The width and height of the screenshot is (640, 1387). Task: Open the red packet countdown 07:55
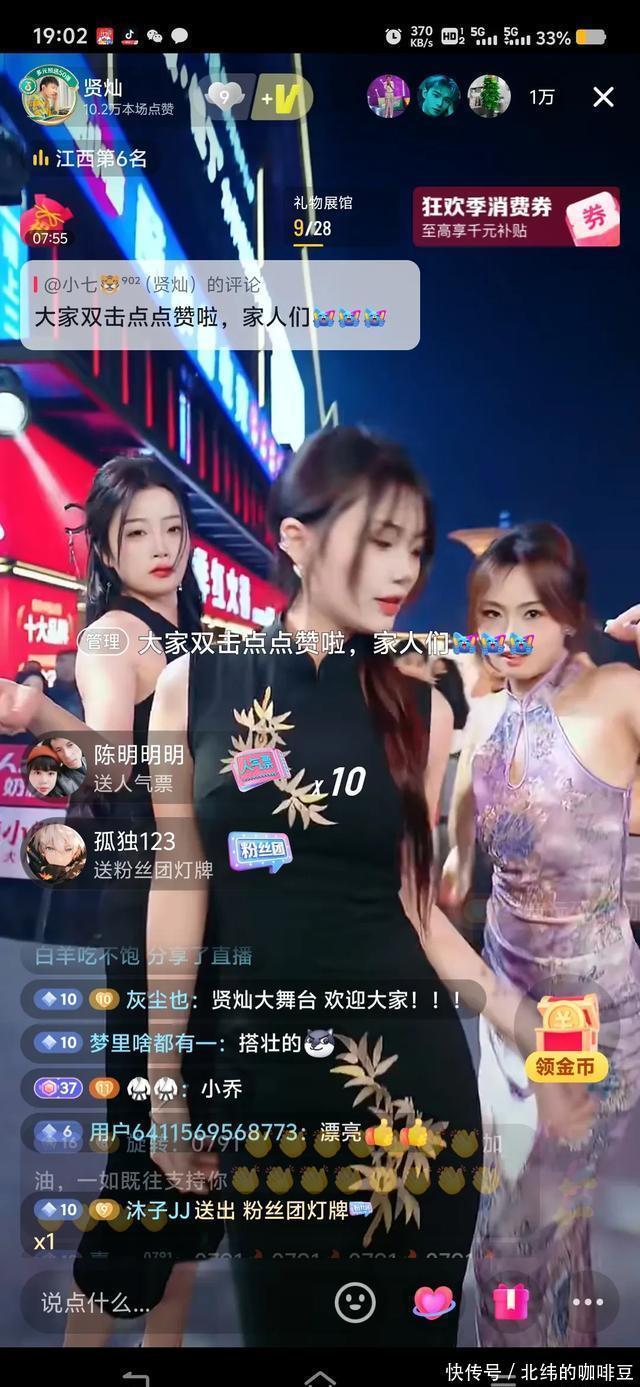coord(48,222)
